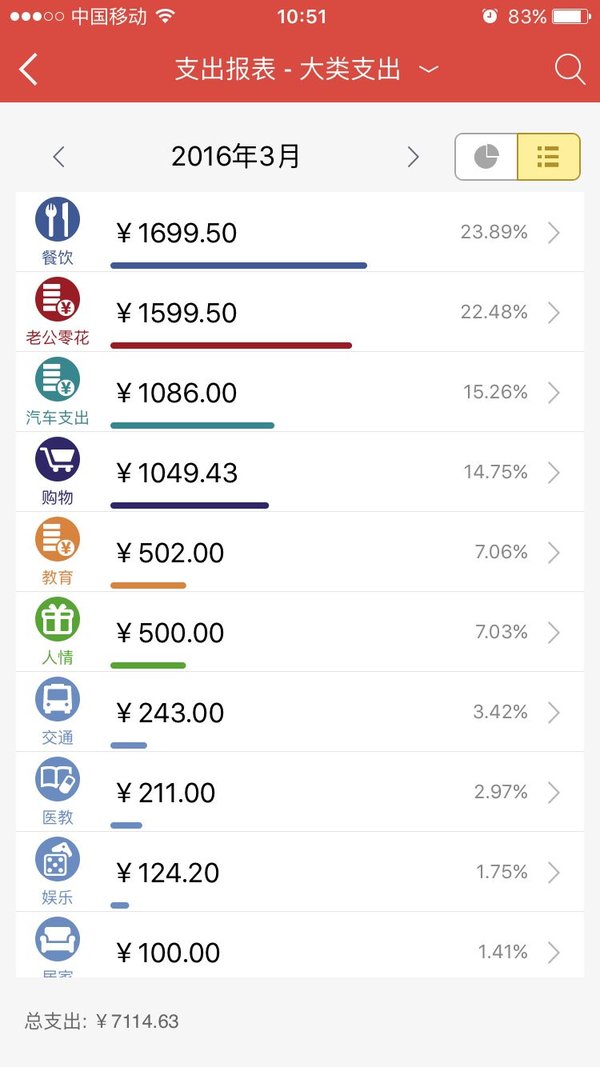Switch to list view
Viewport: 600px width, 1067px height.
pyautogui.click(x=548, y=157)
